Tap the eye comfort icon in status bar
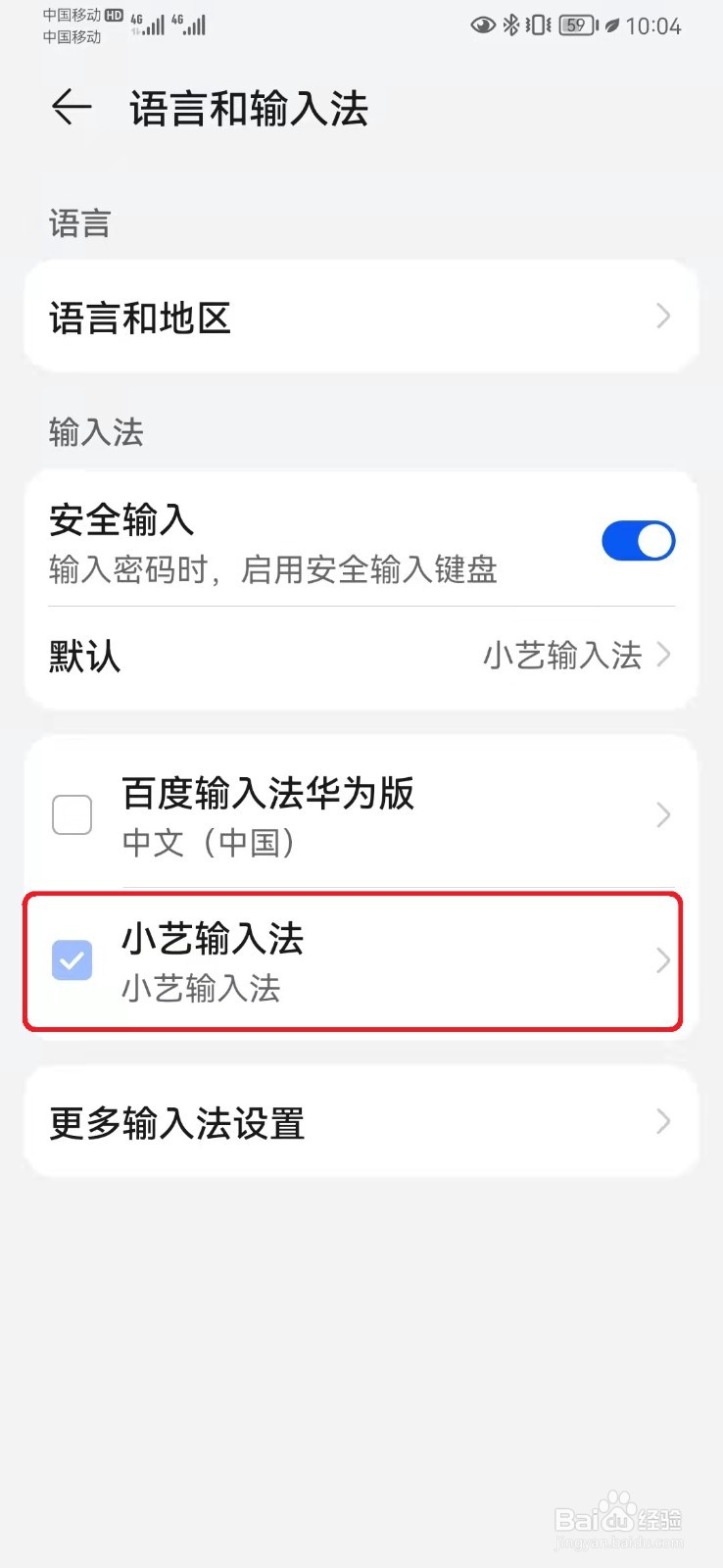 [482, 24]
